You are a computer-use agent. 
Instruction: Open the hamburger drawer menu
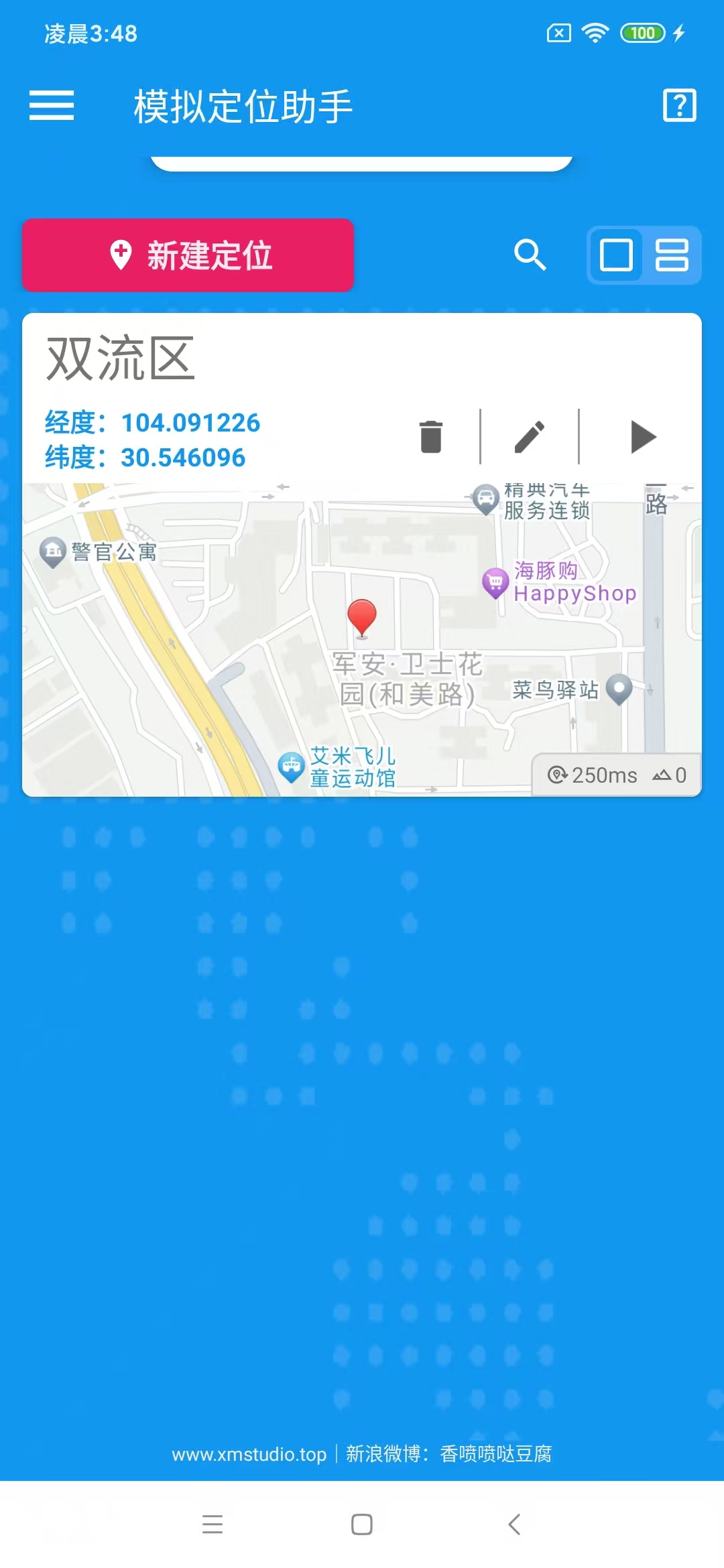(52, 106)
